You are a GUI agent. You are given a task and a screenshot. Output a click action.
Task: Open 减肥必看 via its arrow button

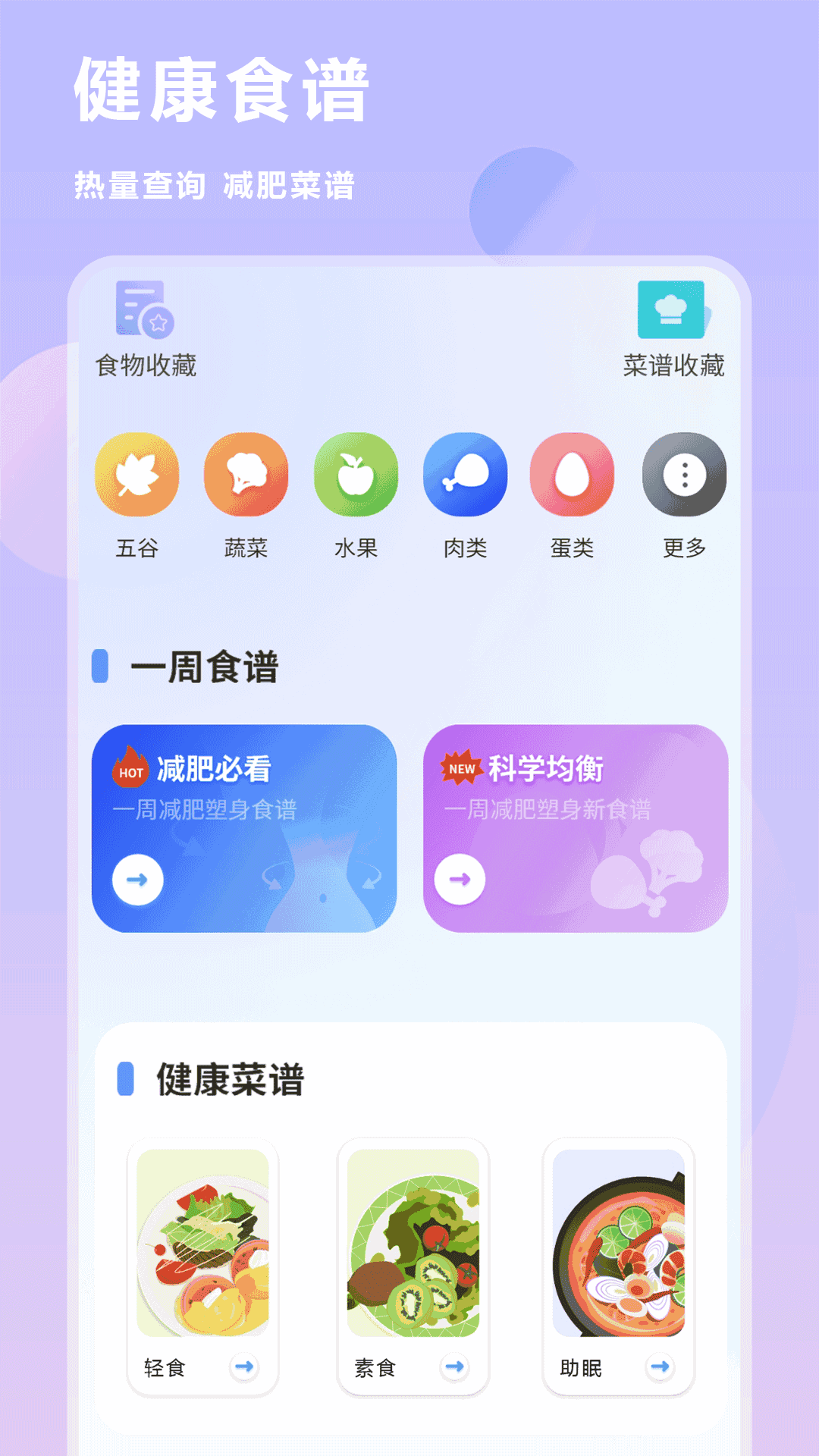(136, 878)
